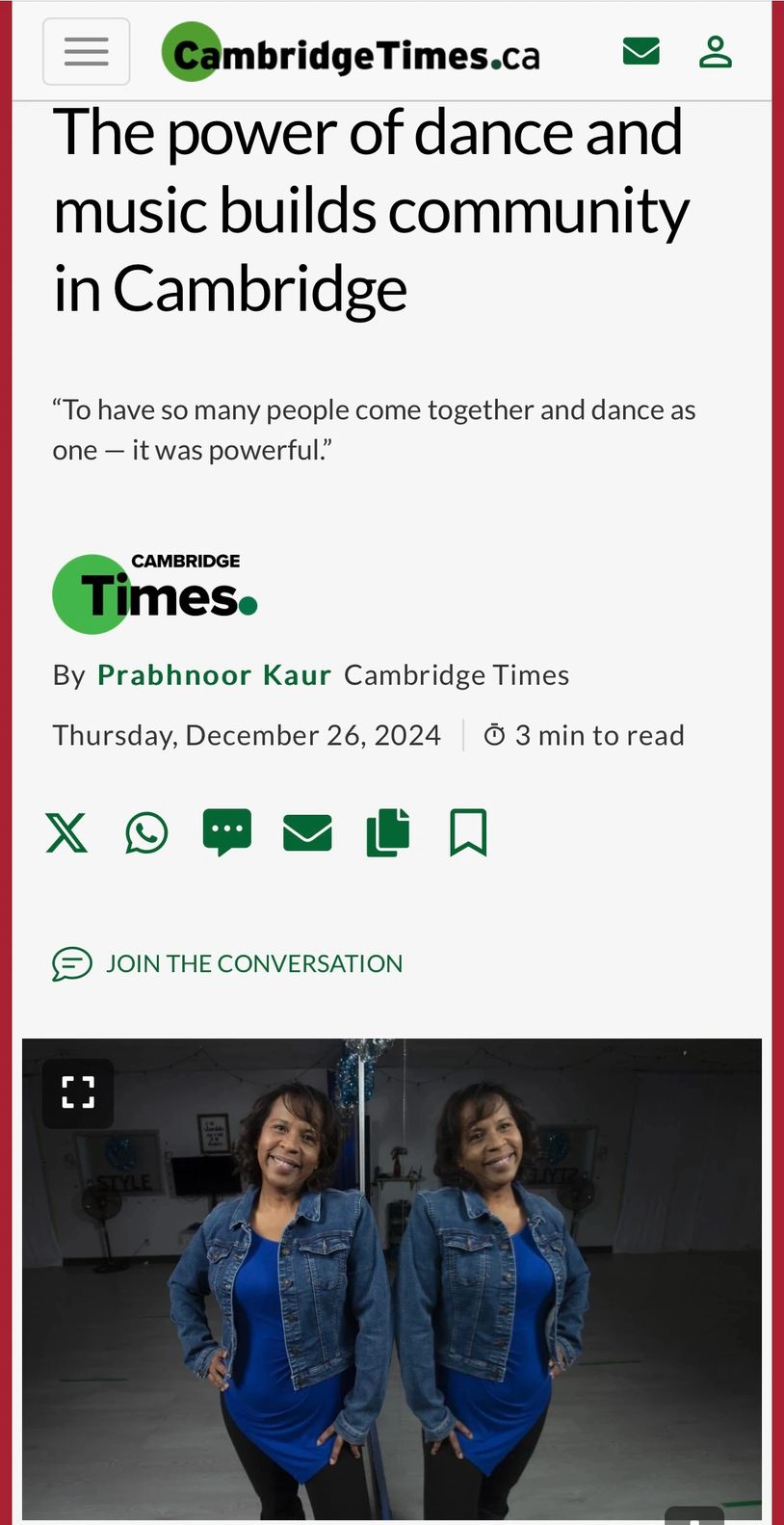Screen dimensions: 784x1525
Task: Go to the CambridgeTimes.ca homepage logo
Action: pyautogui.click(x=351, y=54)
